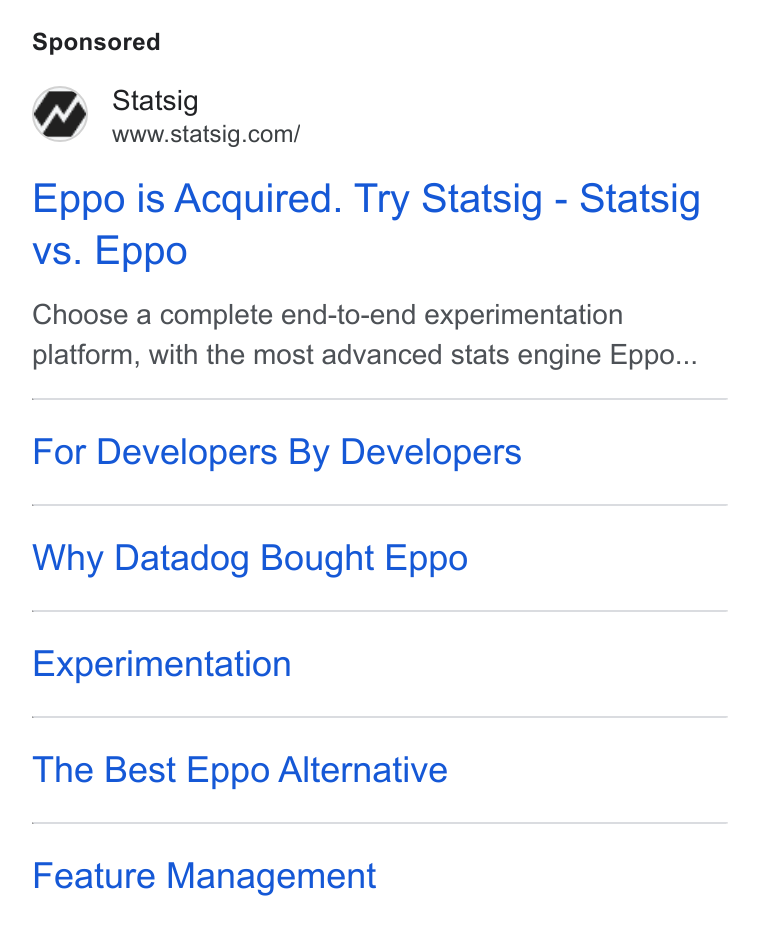Click the advertiser name "Statsig"

[x=155, y=101]
